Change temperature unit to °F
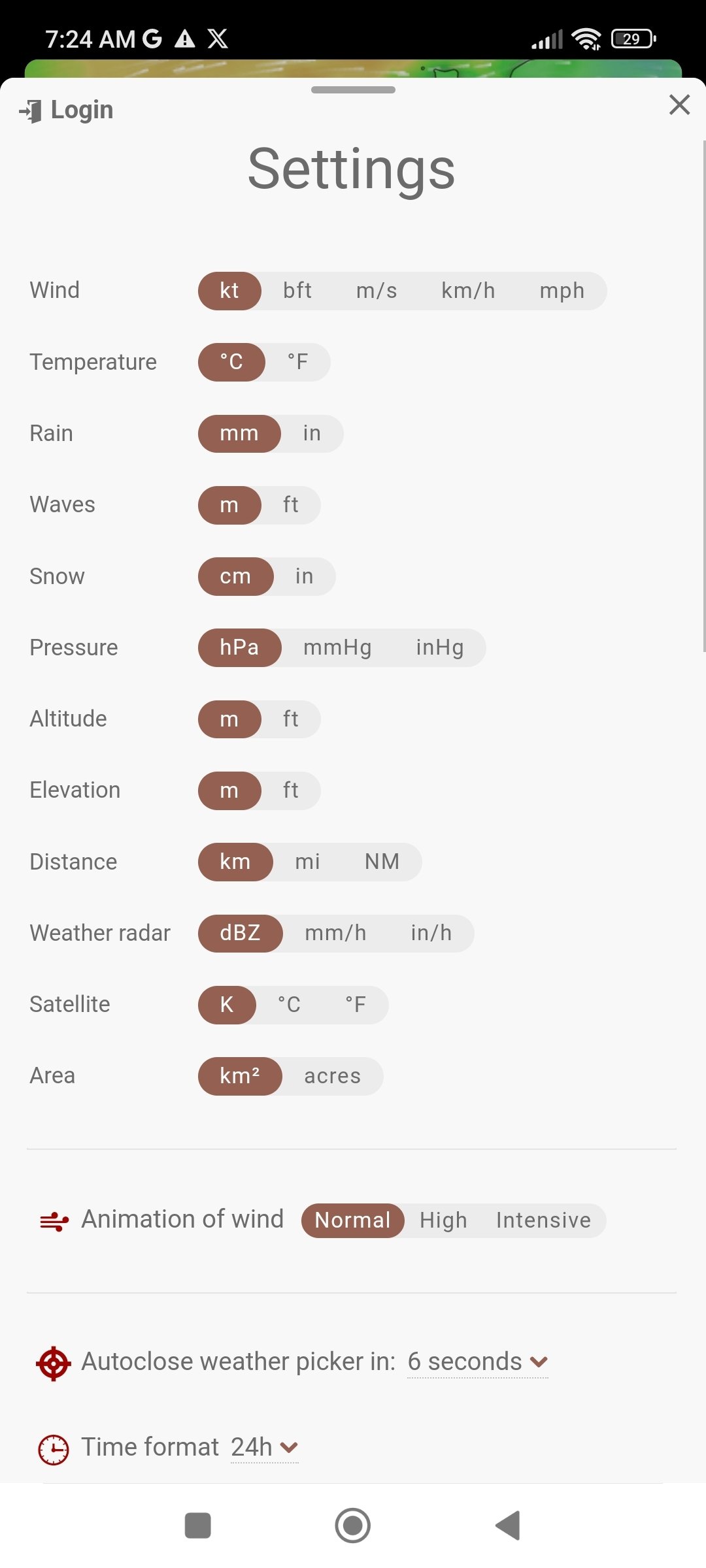706x1568 pixels. point(298,362)
